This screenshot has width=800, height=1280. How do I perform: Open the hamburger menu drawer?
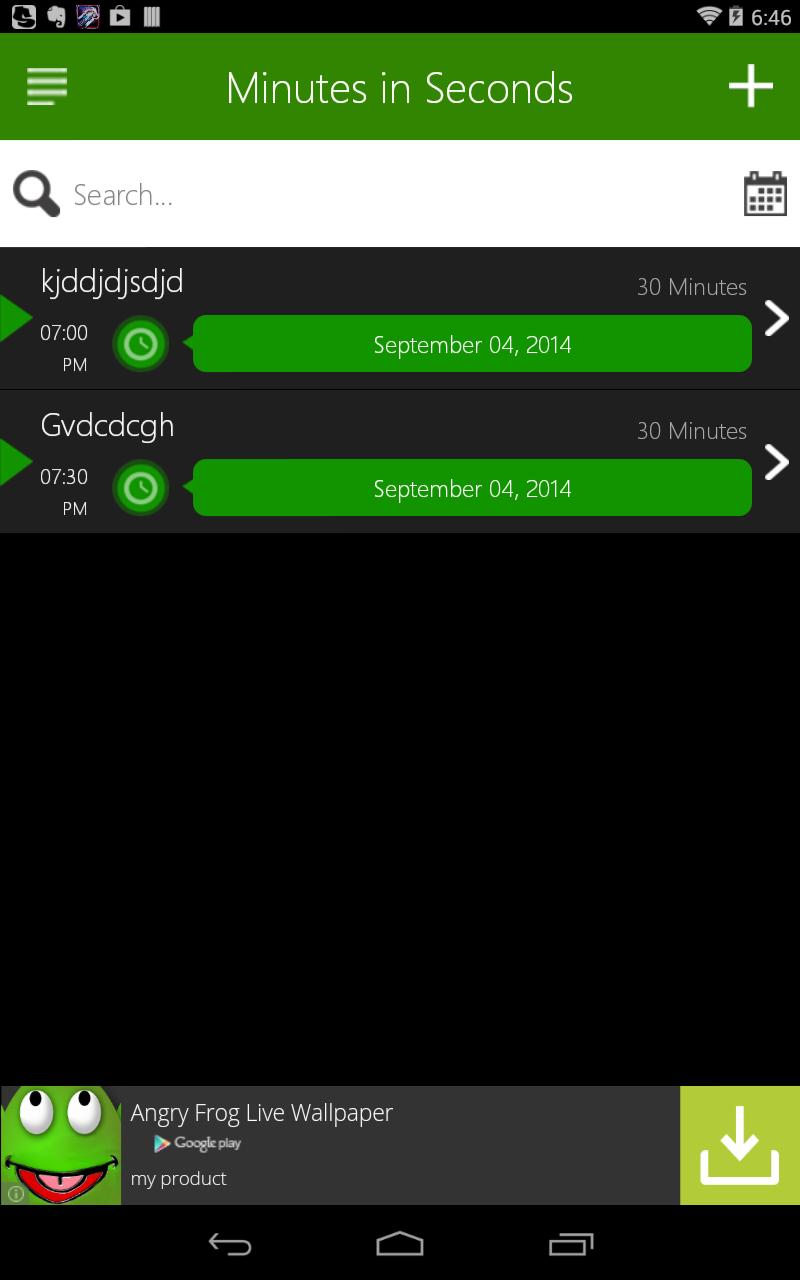(47, 87)
